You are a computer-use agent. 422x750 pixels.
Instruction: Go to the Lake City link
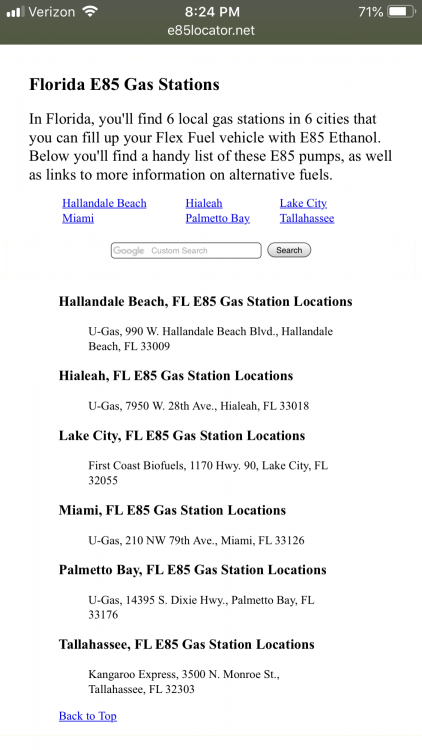pyautogui.click(x=303, y=203)
